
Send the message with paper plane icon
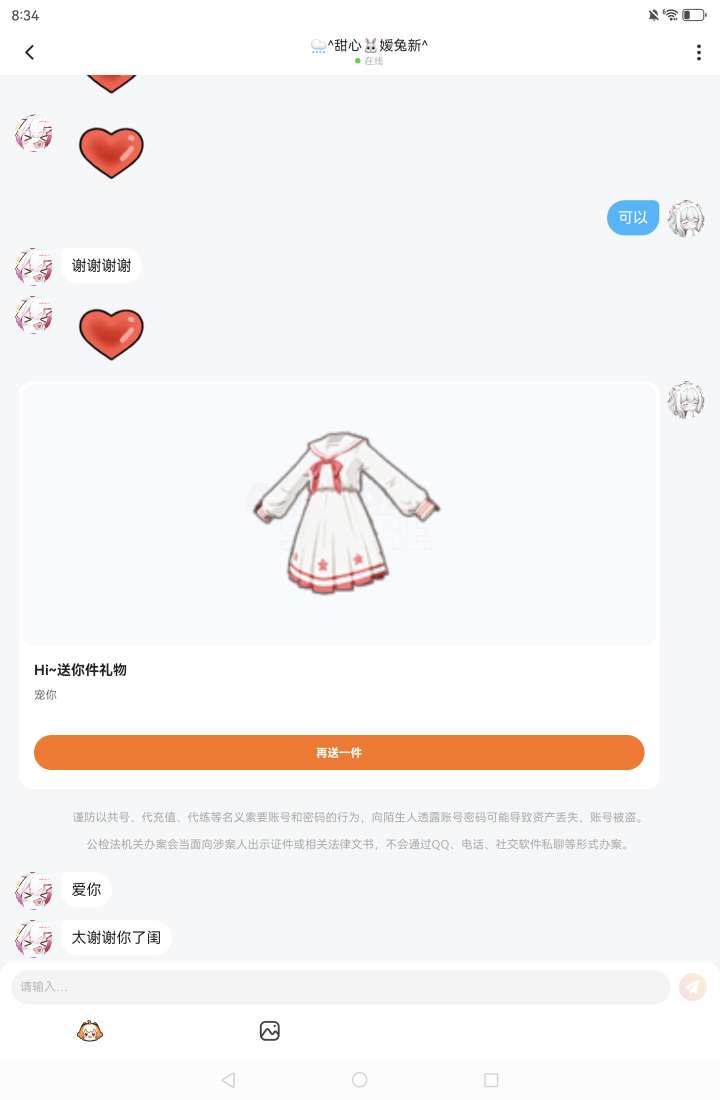point(693,986)
